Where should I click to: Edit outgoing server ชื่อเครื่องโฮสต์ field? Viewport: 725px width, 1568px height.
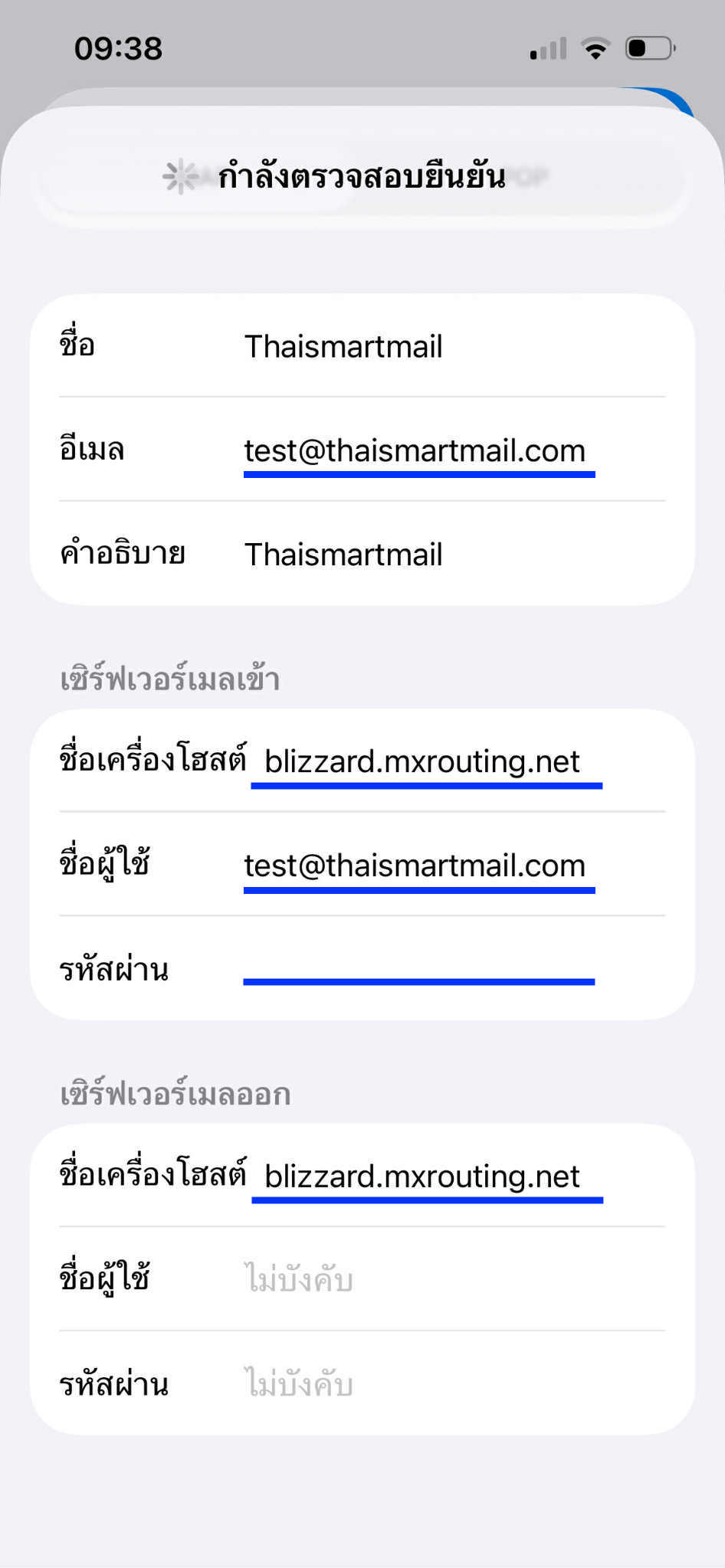[x=460, y=1176]
